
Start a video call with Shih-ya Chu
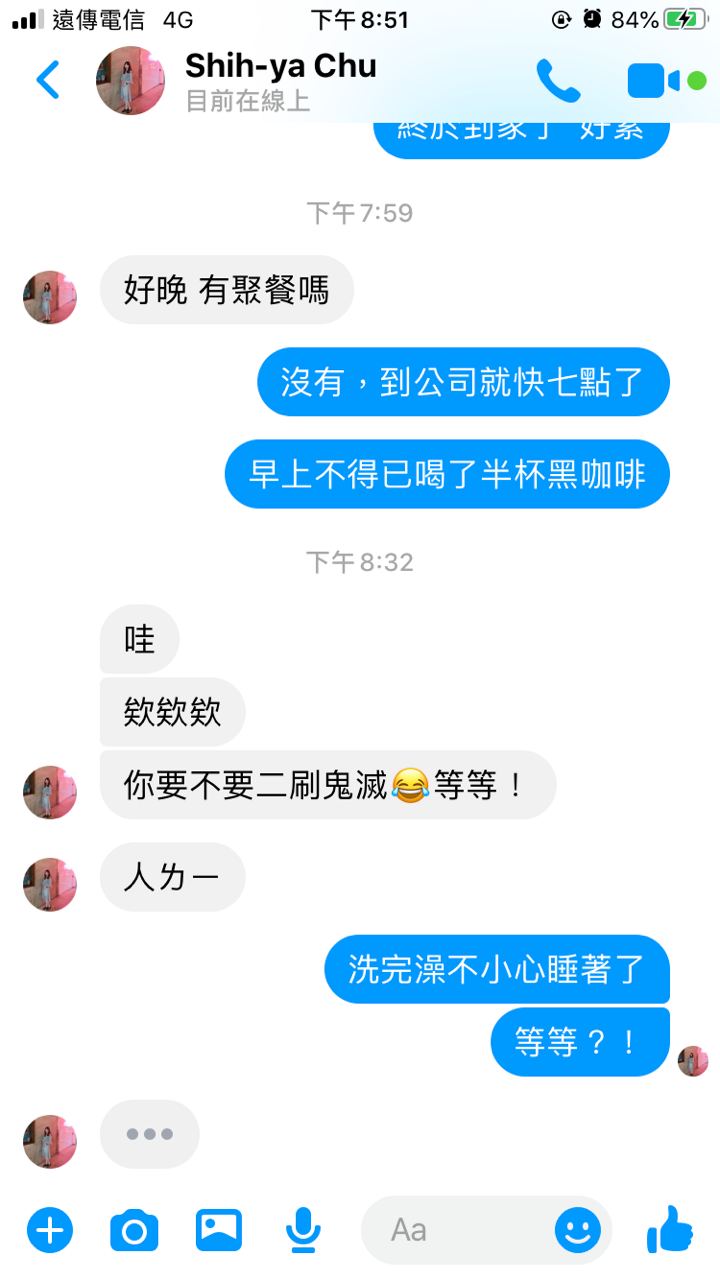654,81
